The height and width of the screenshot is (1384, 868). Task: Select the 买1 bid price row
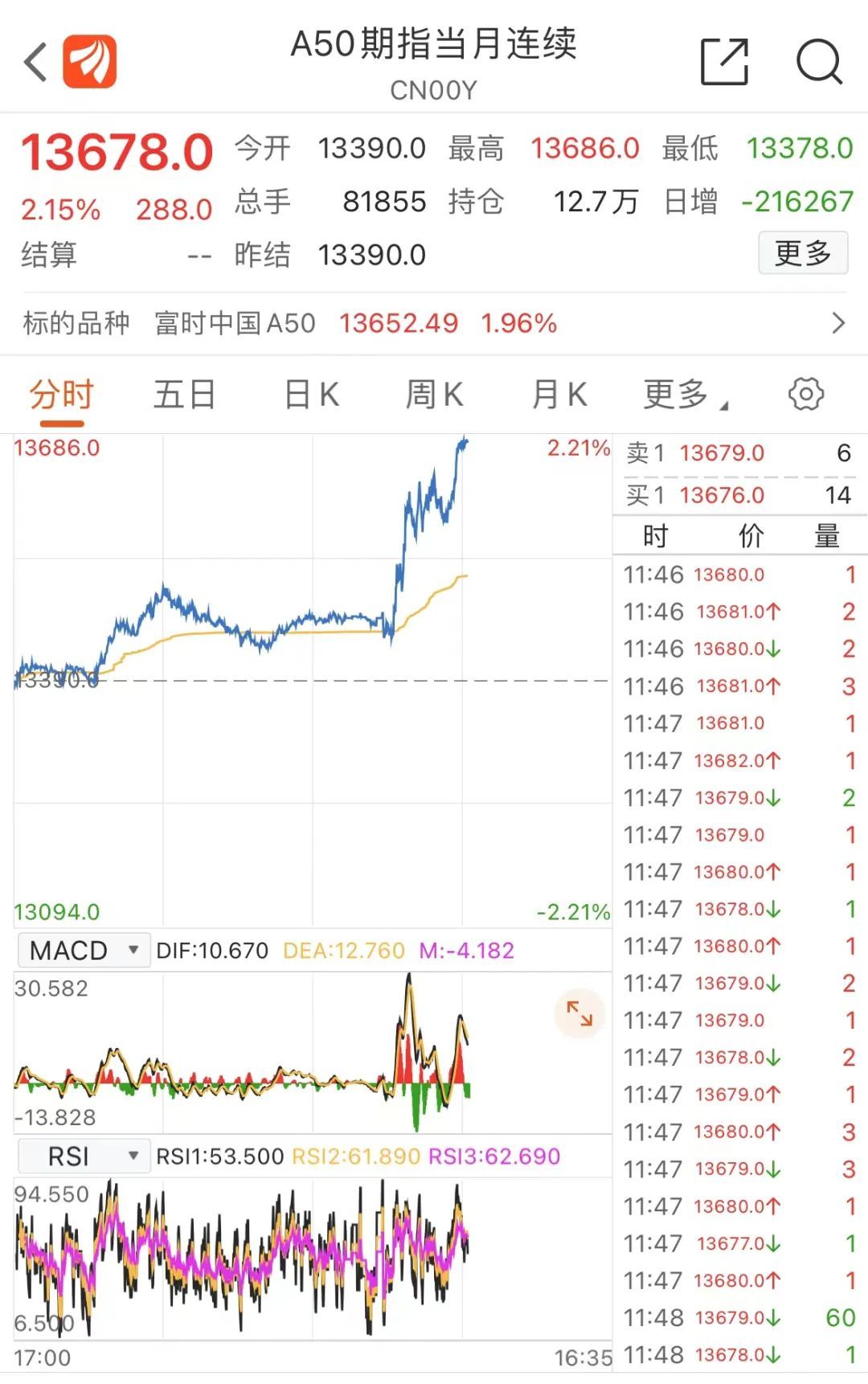[736, 496]
